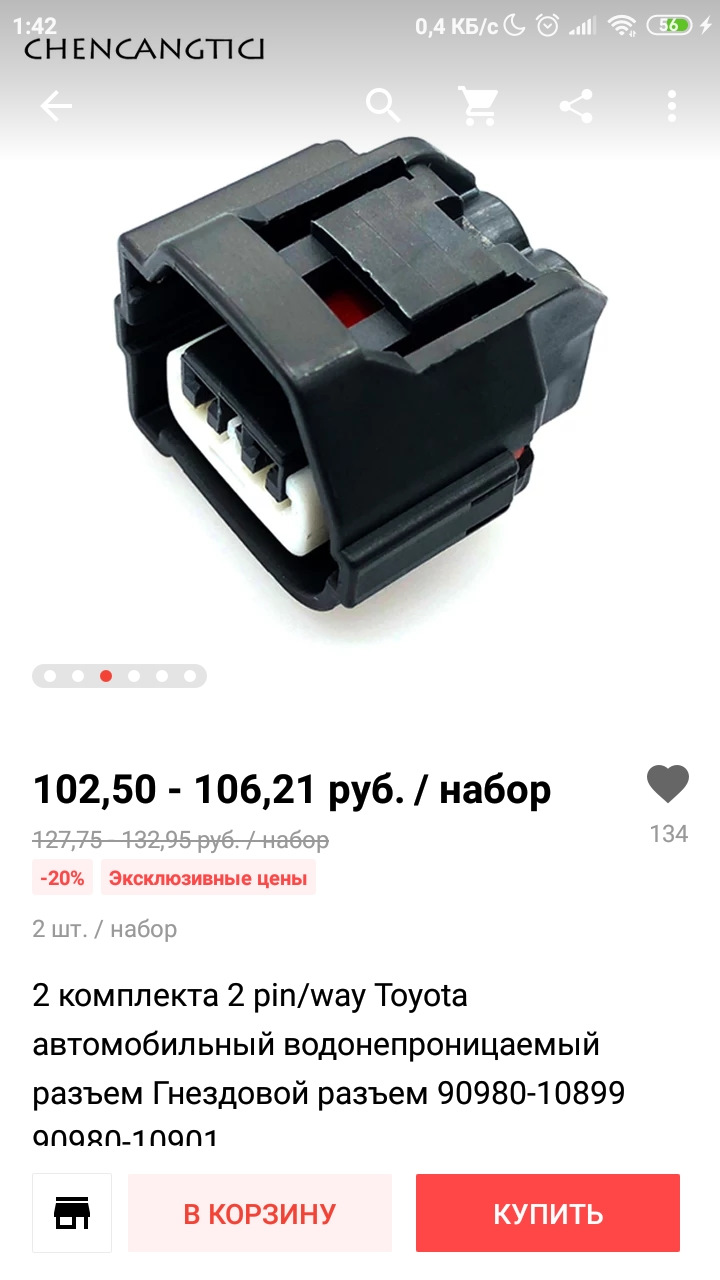Go back with the arrow icon
720x1280 pixels.
[x=56, y=106]
